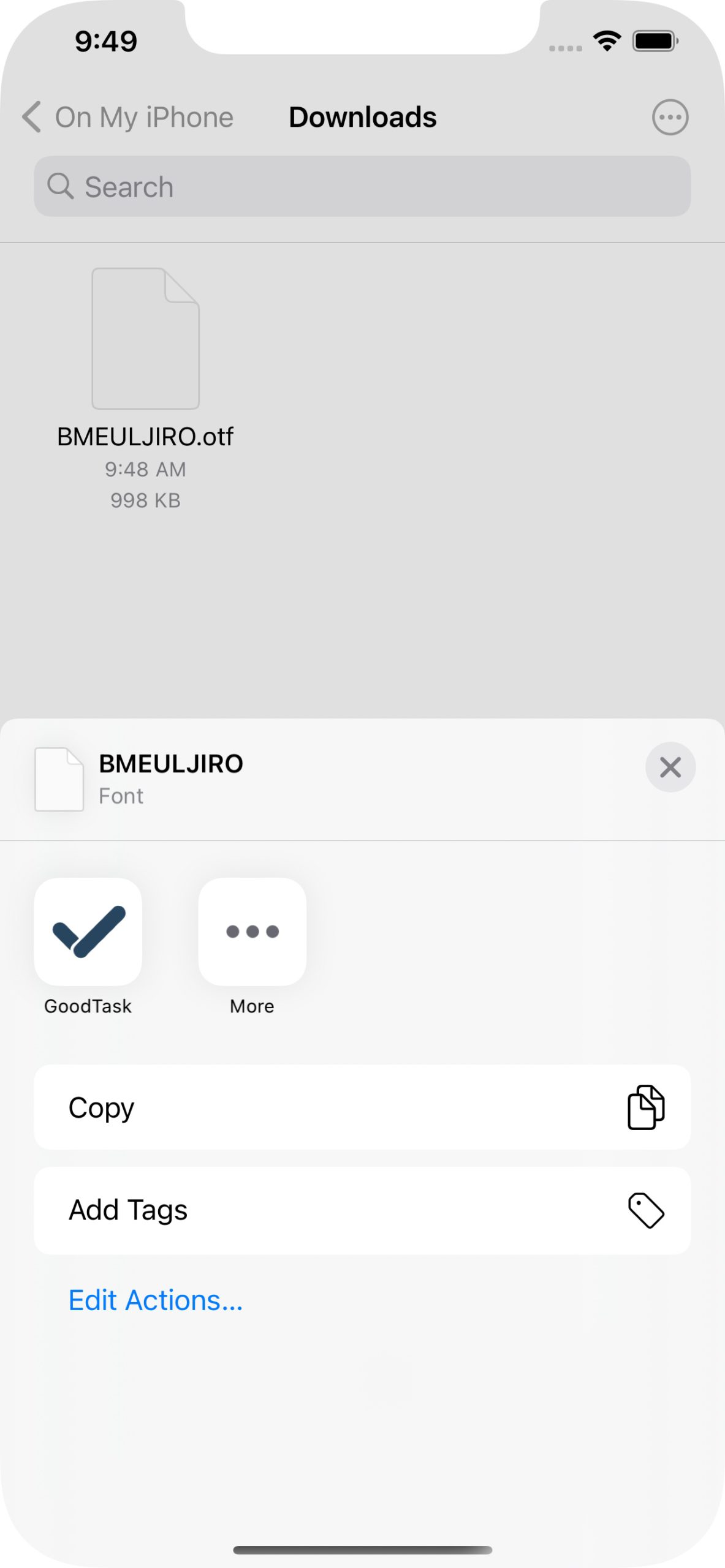Viewport: 725px width, 1568px height.
Task: Tap the Search field
Action: 362,186
